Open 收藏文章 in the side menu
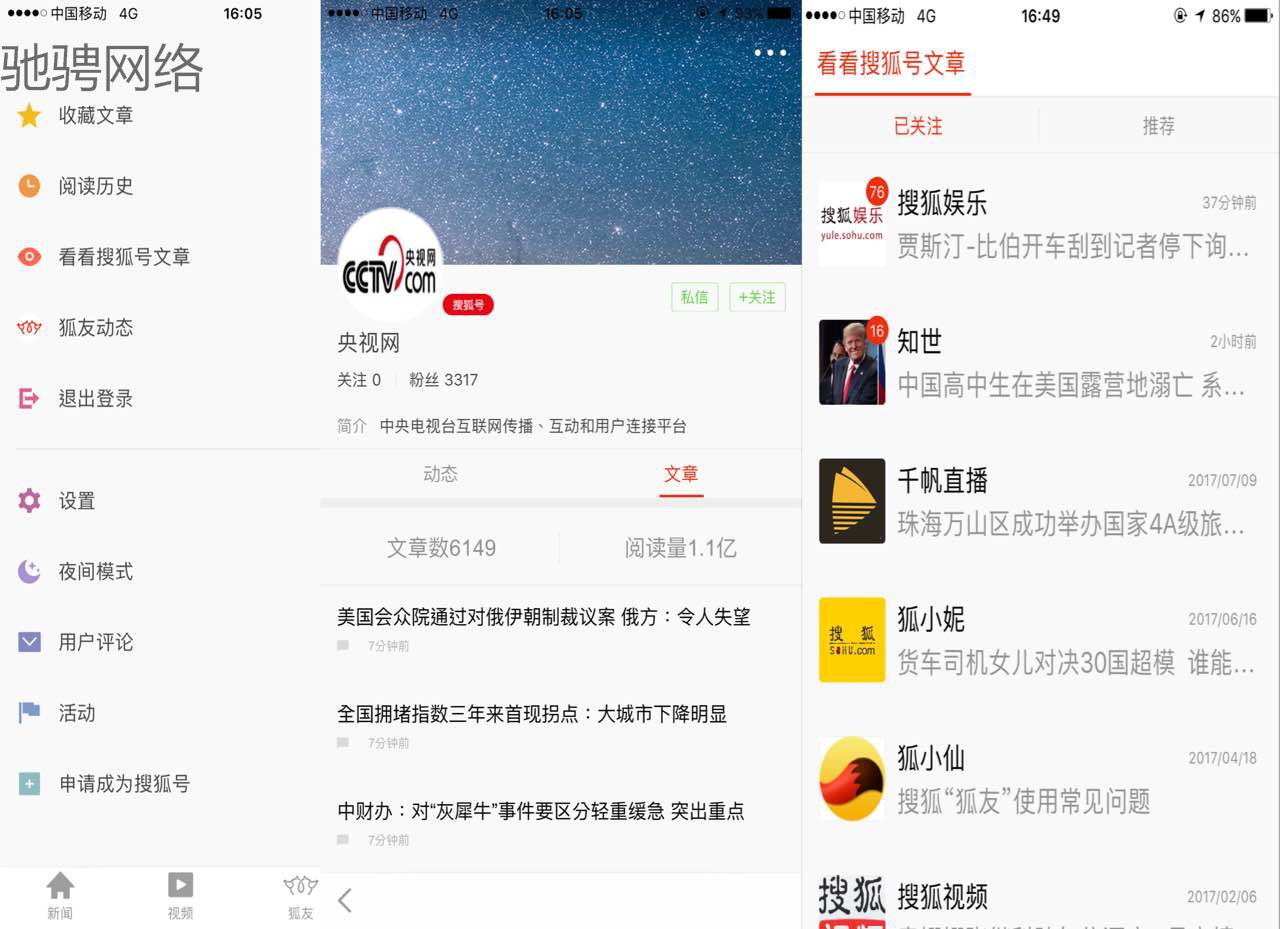Screen dimensions: 1280x929 [95, 116]
